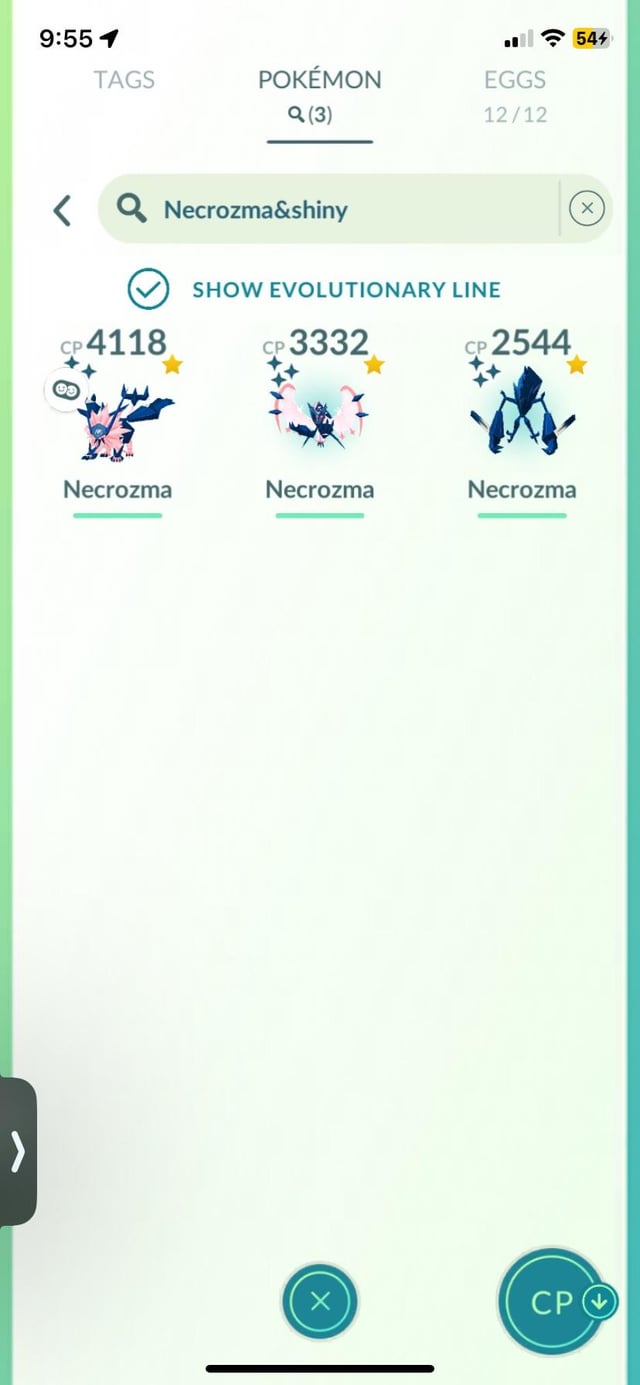Clear the search text with X icon
This screenshot has width=640, height=1385.
586,209
